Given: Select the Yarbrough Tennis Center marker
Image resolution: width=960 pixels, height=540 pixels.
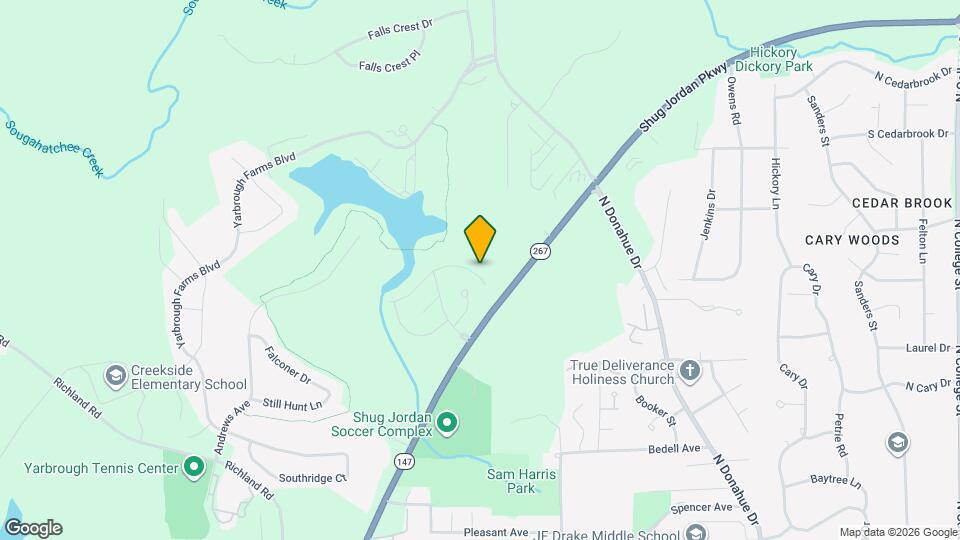Looking at the screenshot, I should click(194, 467).
